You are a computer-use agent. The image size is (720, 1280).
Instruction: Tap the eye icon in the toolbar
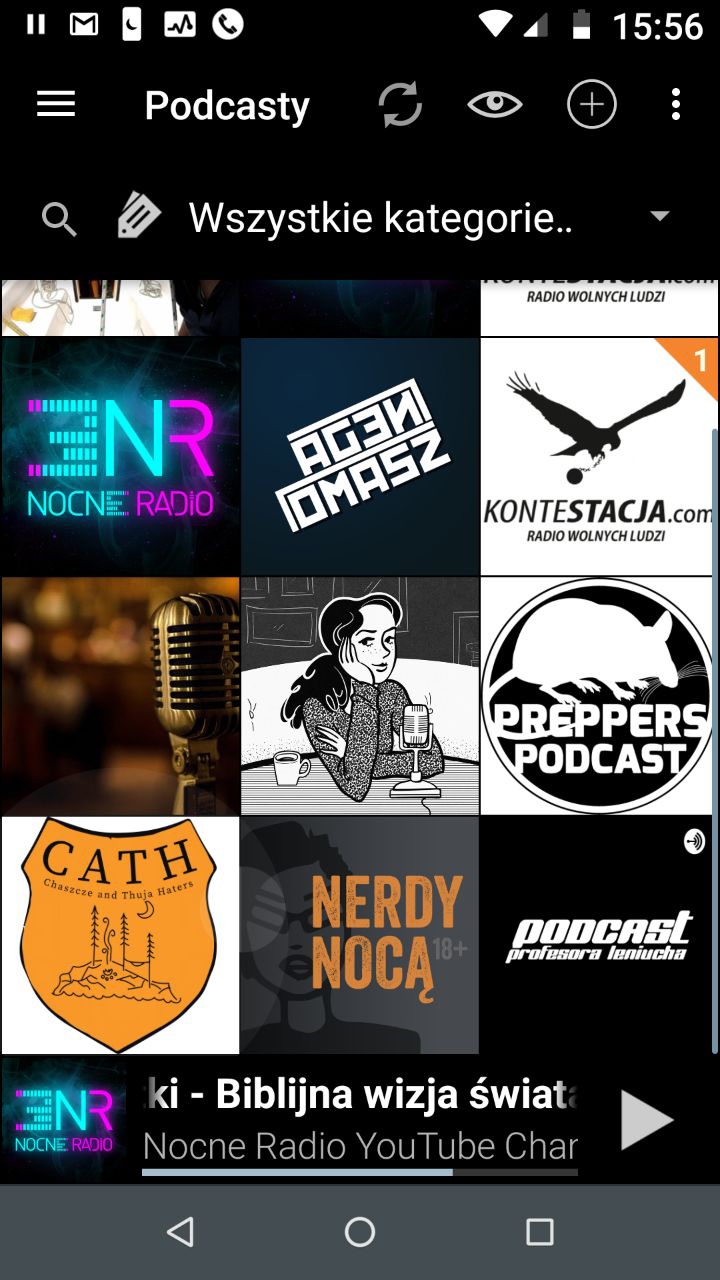(495, 105)
